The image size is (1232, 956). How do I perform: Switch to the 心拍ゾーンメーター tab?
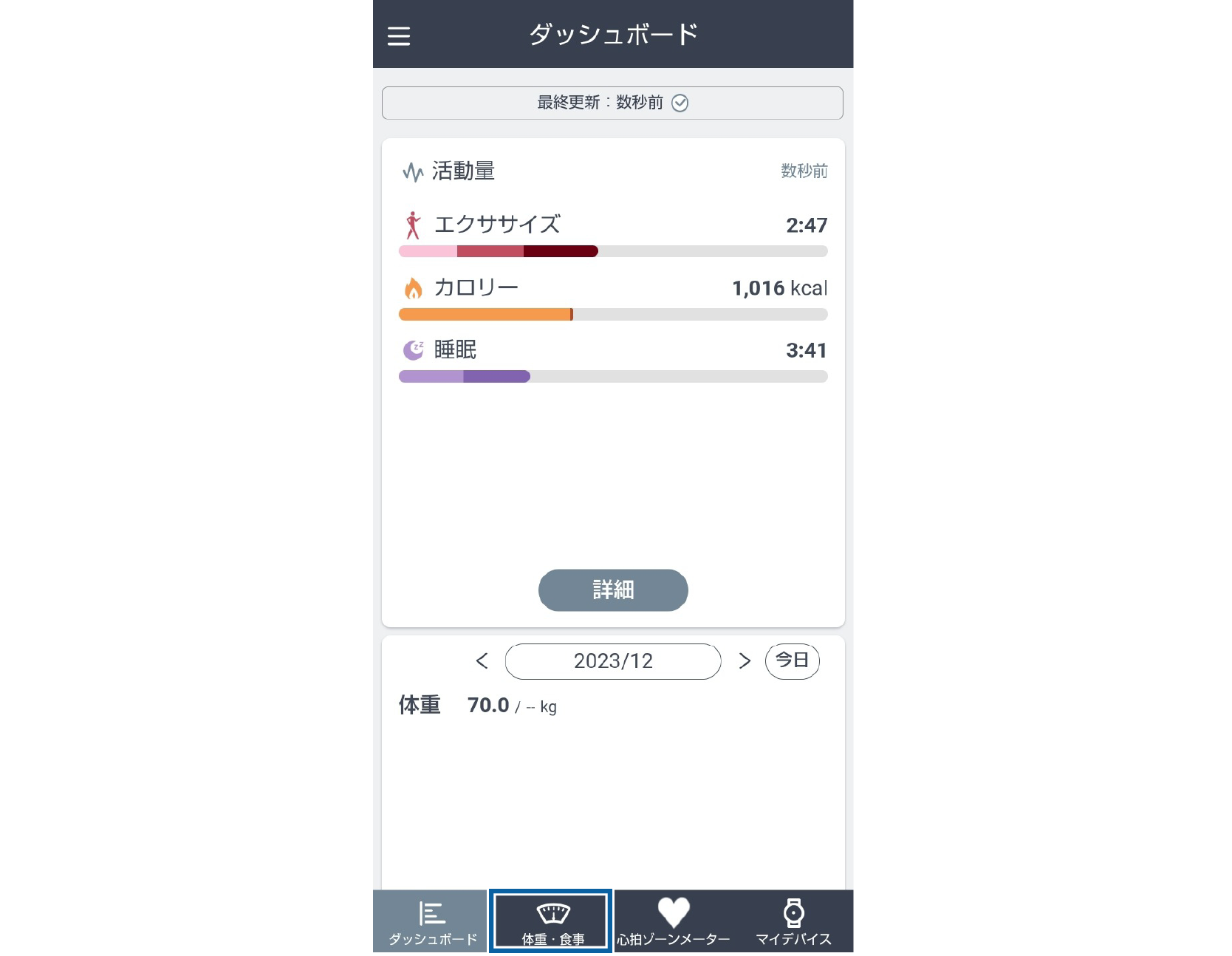point(673,921)
